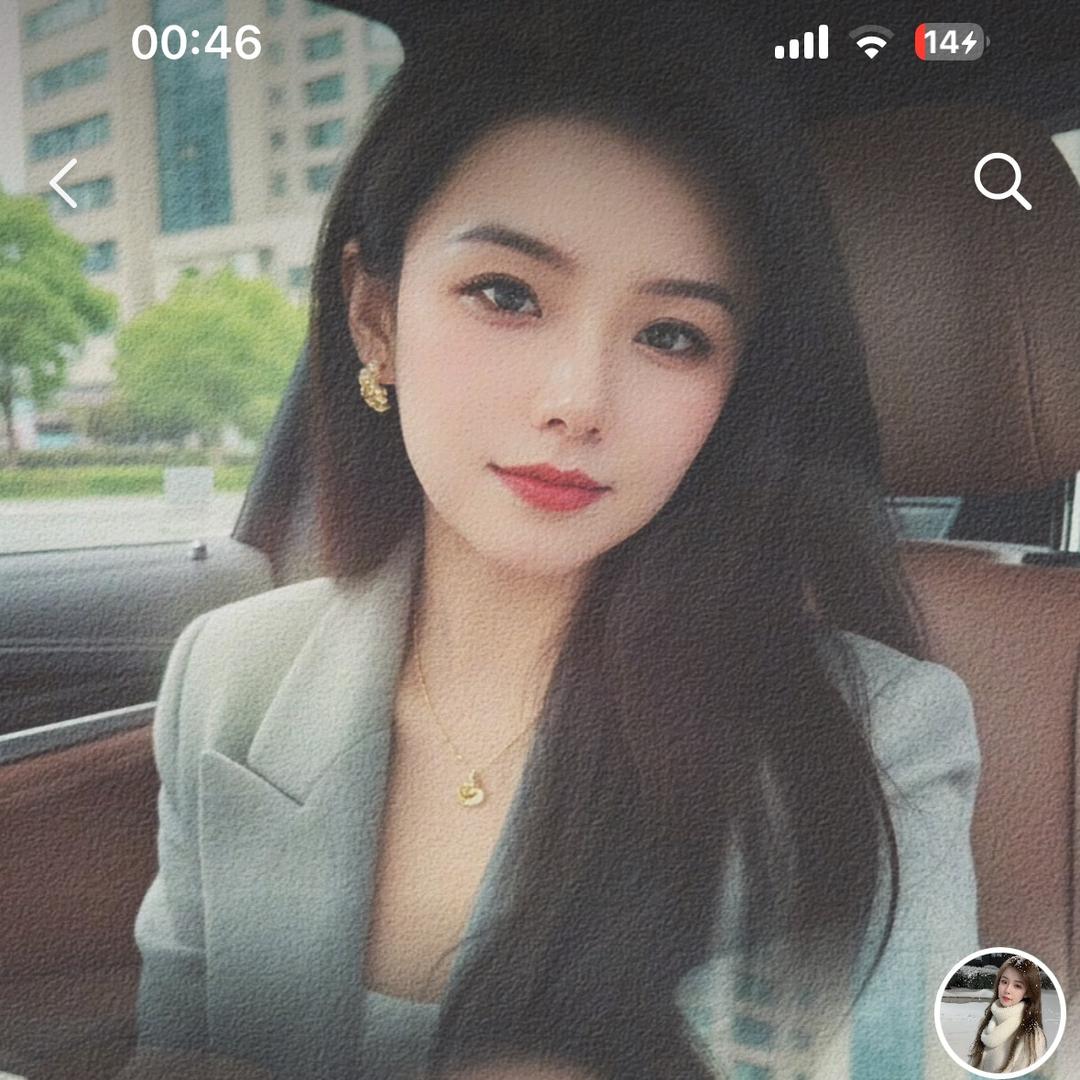Open search with the magnifier icon
The height and width of the screenshot is (1080, 1080).
tap(1001, 181)
